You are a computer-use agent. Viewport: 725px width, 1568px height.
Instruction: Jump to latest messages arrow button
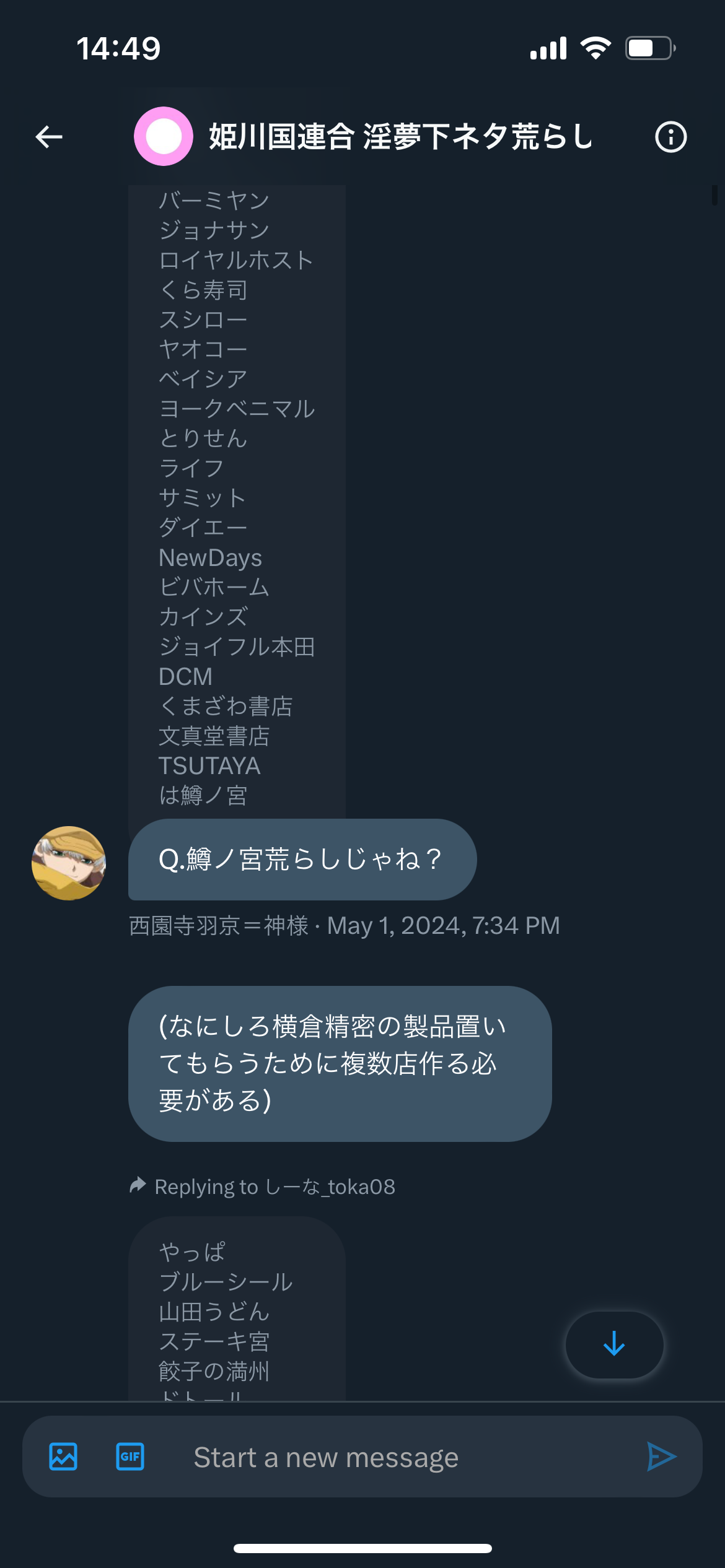coord(614,1344)
